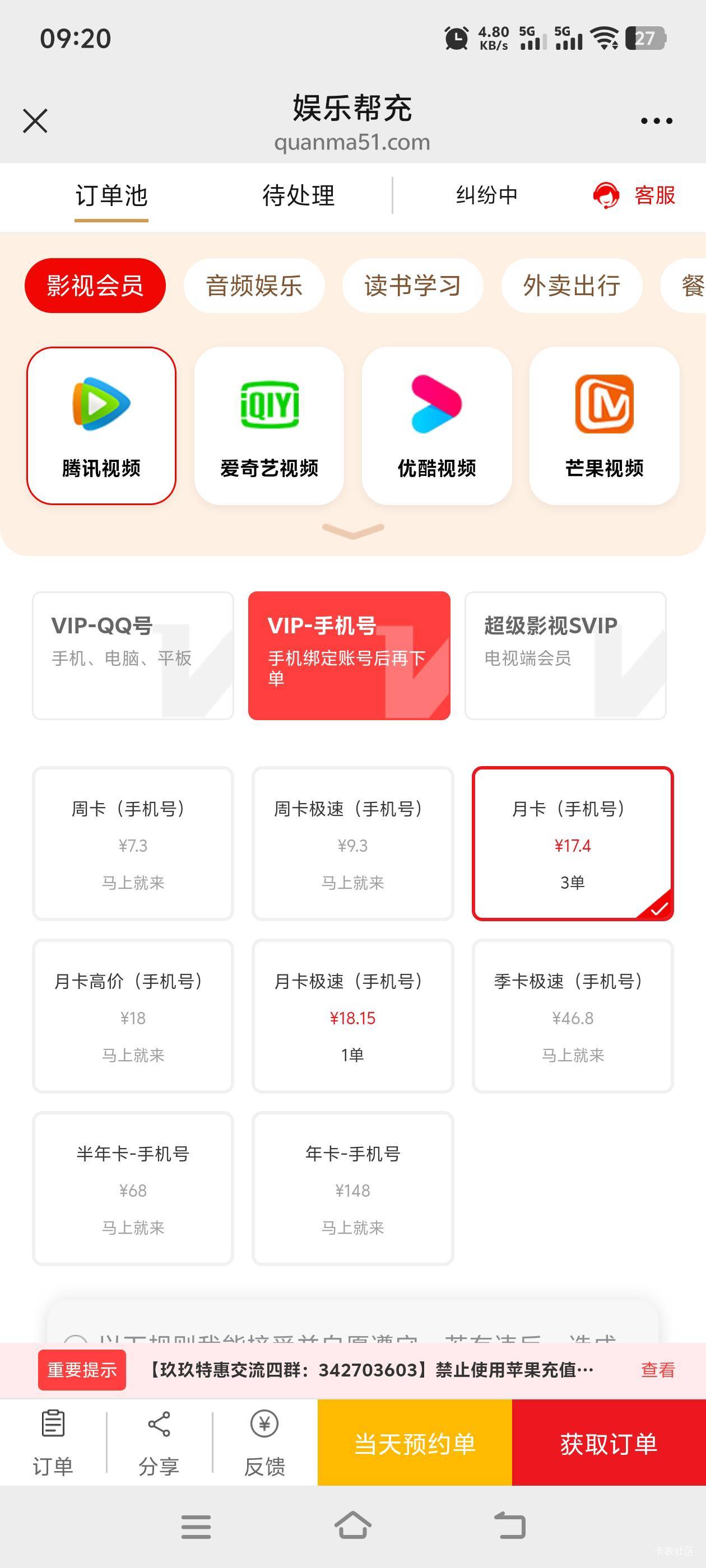The image size is (706, 1568).
Task: Open the three-dot overflow menu
Action: pyautogui.click(x=656, y=120)
